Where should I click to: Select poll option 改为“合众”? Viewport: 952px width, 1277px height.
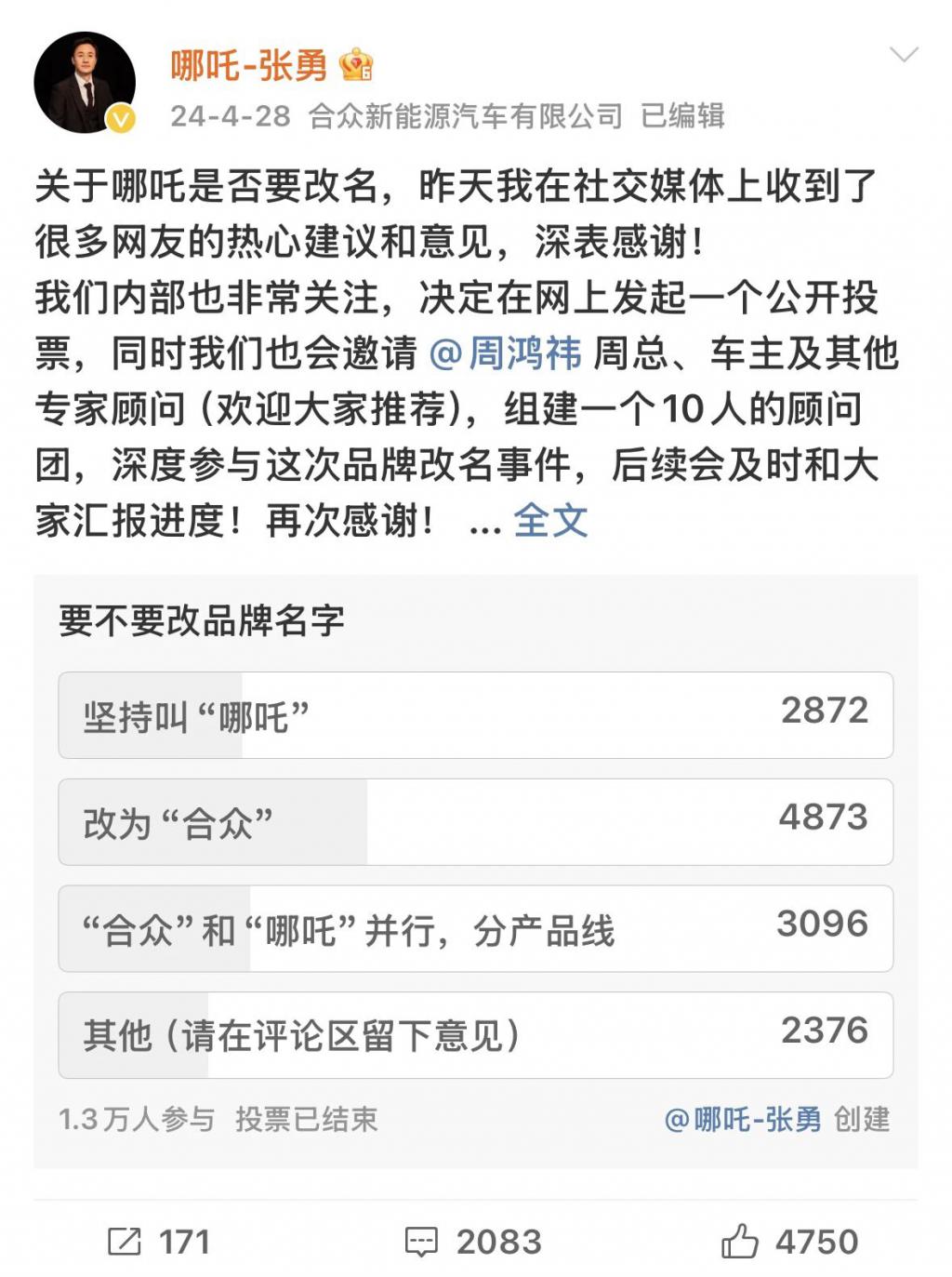point(475,822)
